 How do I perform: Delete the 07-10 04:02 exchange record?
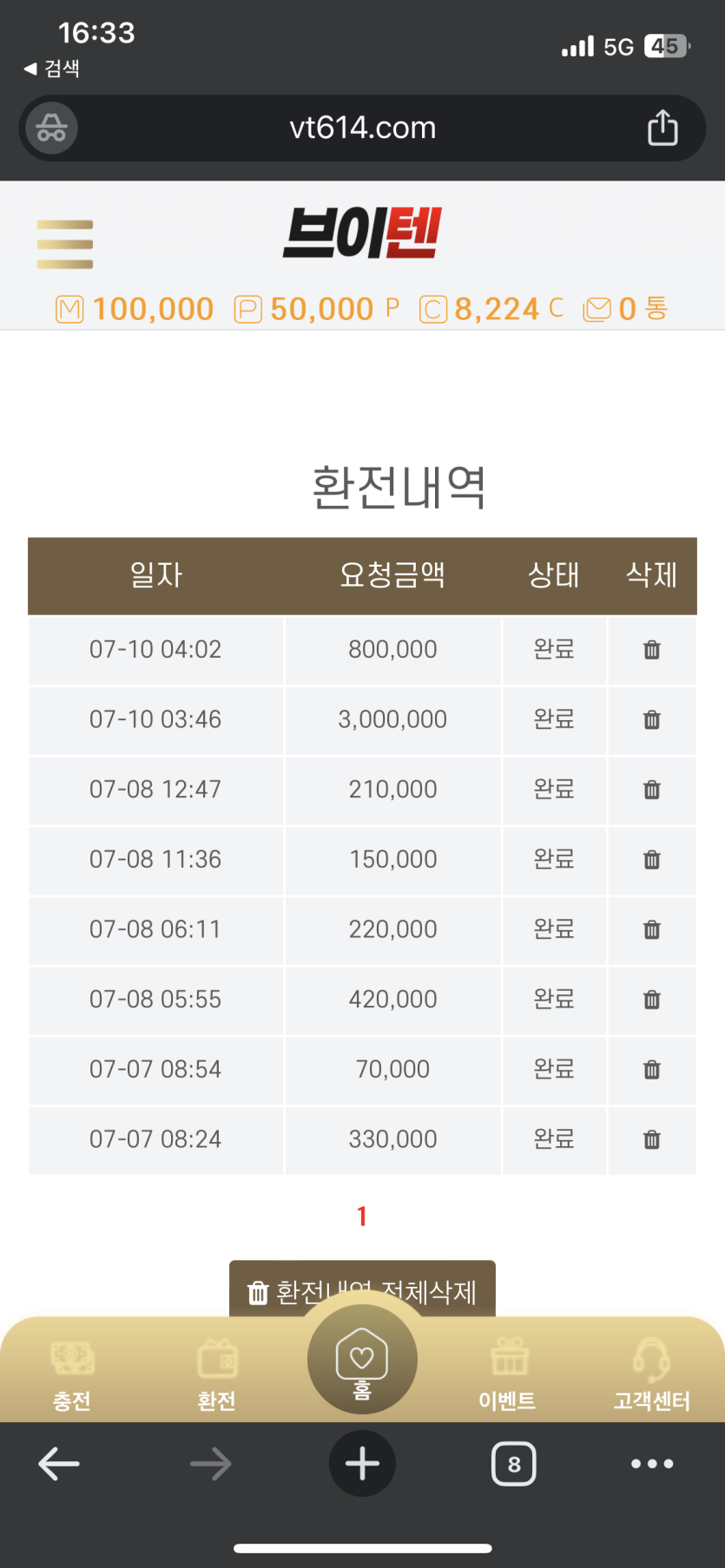coord(652,650)
